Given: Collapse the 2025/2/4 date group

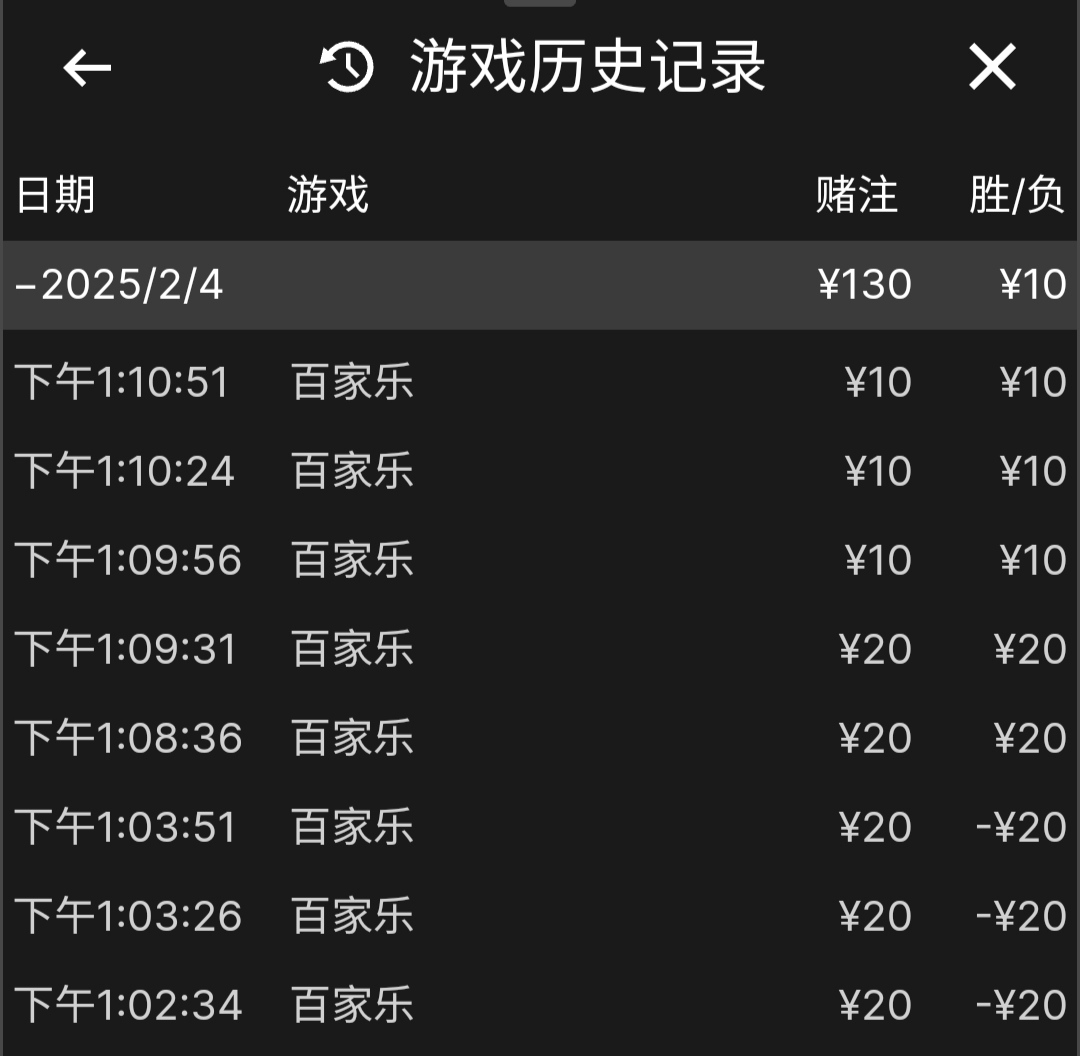Looking at the screenshot, I should pos(120,285).
